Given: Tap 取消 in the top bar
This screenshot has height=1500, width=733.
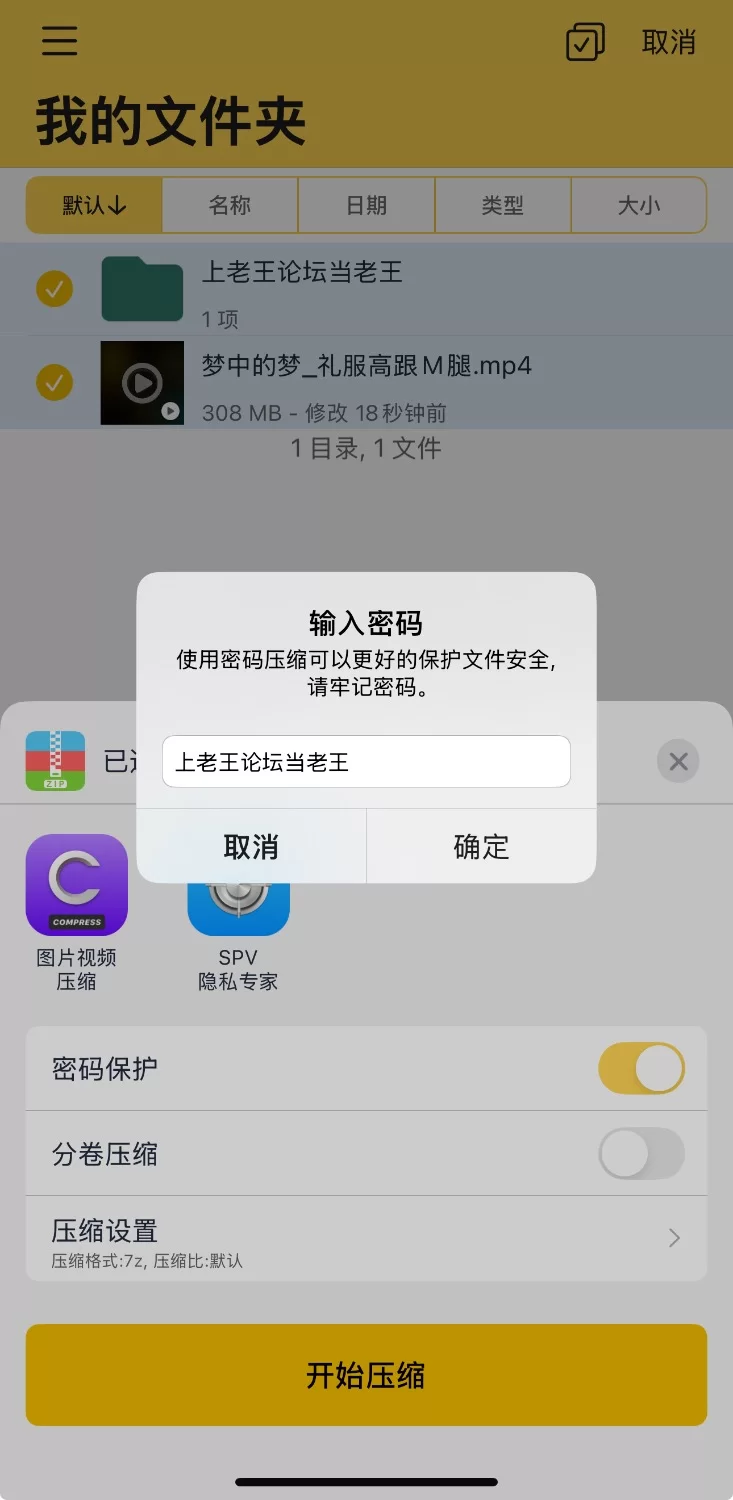Looking at the screenshot, I should click(668, 42).
